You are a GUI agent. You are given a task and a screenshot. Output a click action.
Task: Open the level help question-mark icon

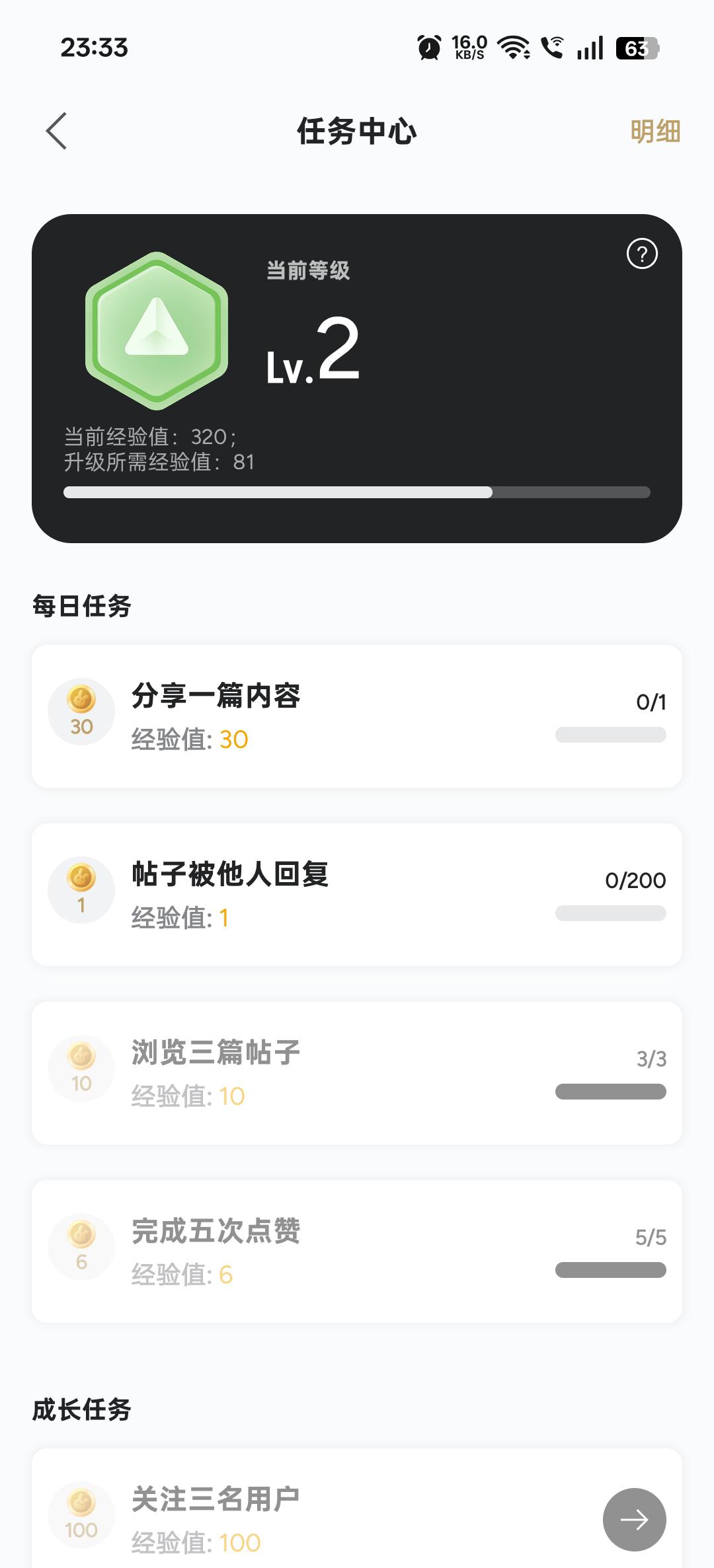641,254
